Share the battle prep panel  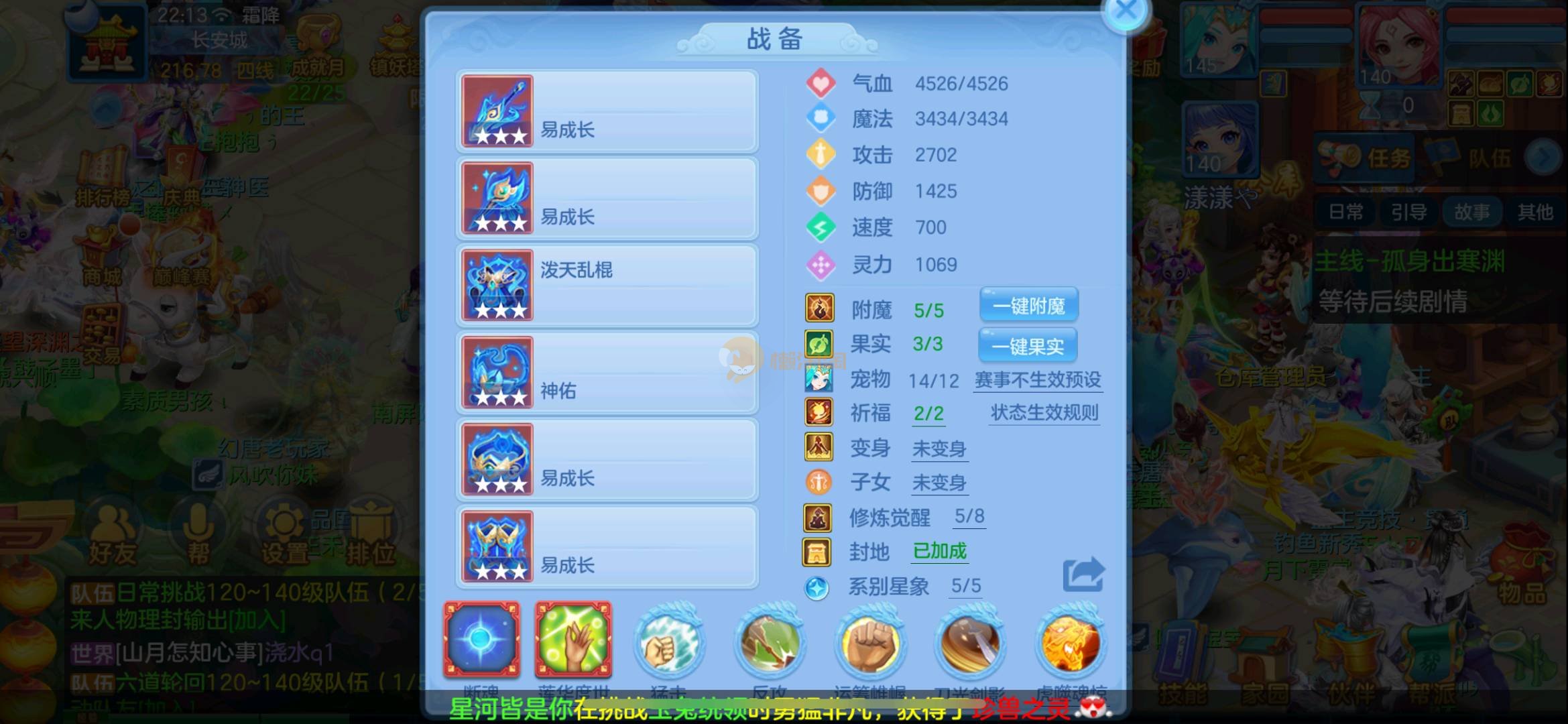(1083, 575)
